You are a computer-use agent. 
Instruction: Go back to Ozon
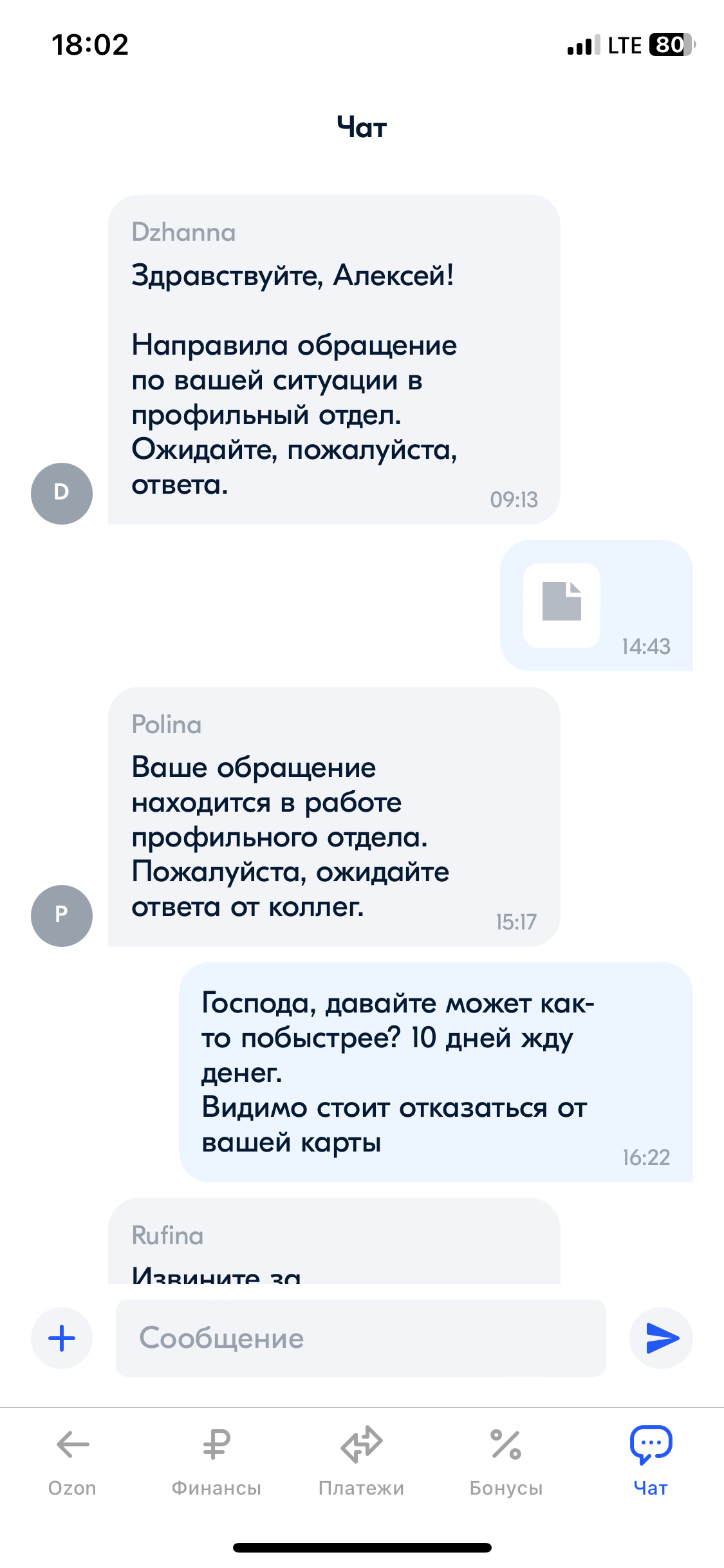(72, 1461)
